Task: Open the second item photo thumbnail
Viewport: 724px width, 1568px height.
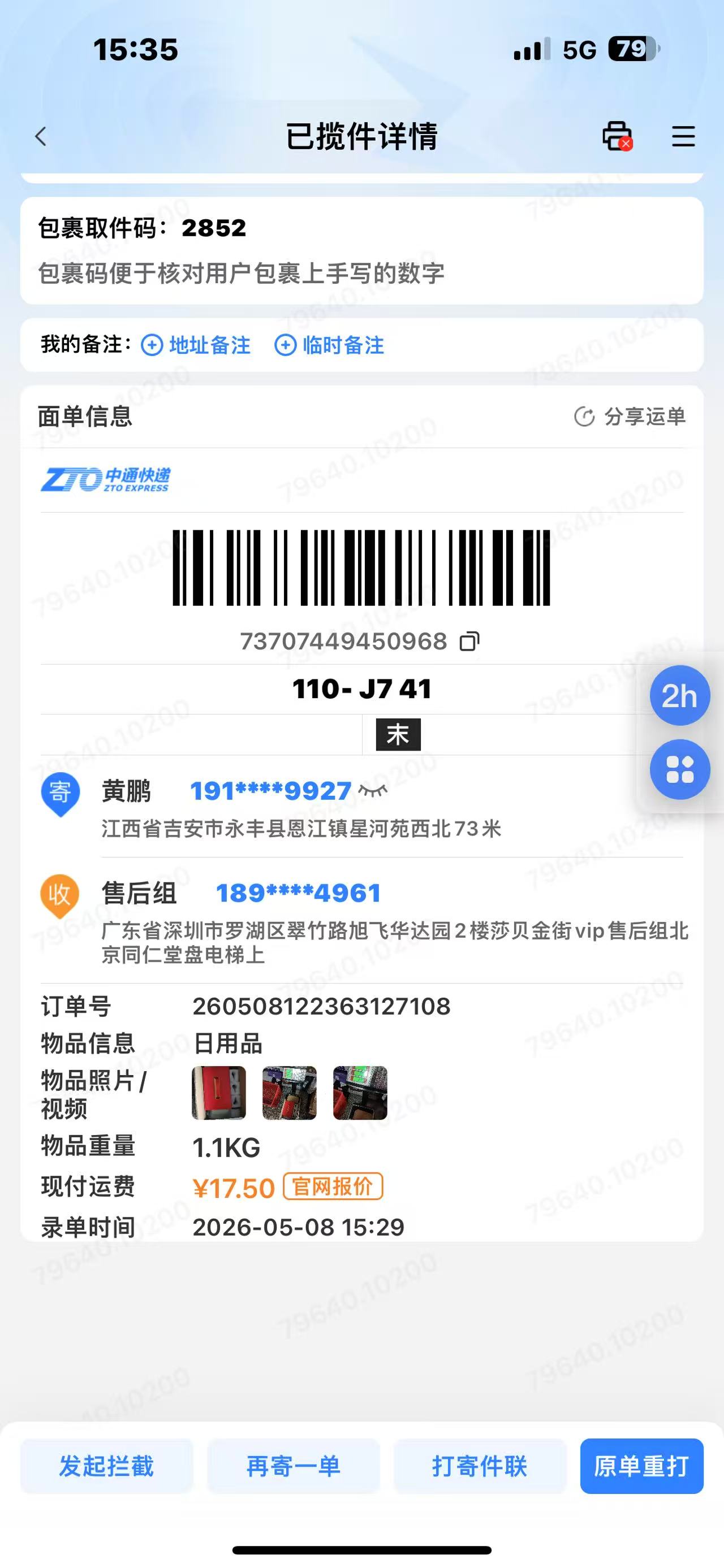Action: pyautogui.click(x=289, y=1093)
